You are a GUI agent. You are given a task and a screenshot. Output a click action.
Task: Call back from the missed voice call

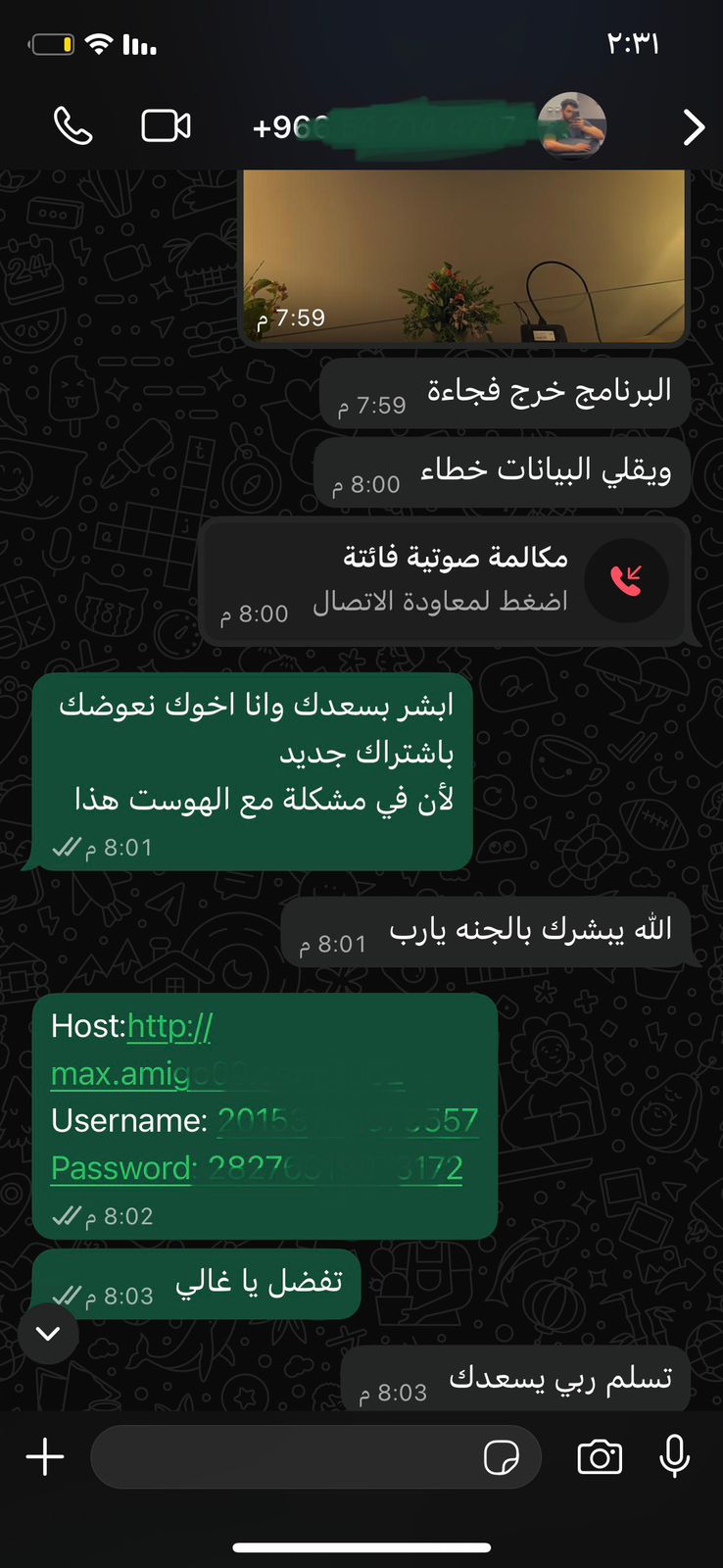tap(626, 580)
